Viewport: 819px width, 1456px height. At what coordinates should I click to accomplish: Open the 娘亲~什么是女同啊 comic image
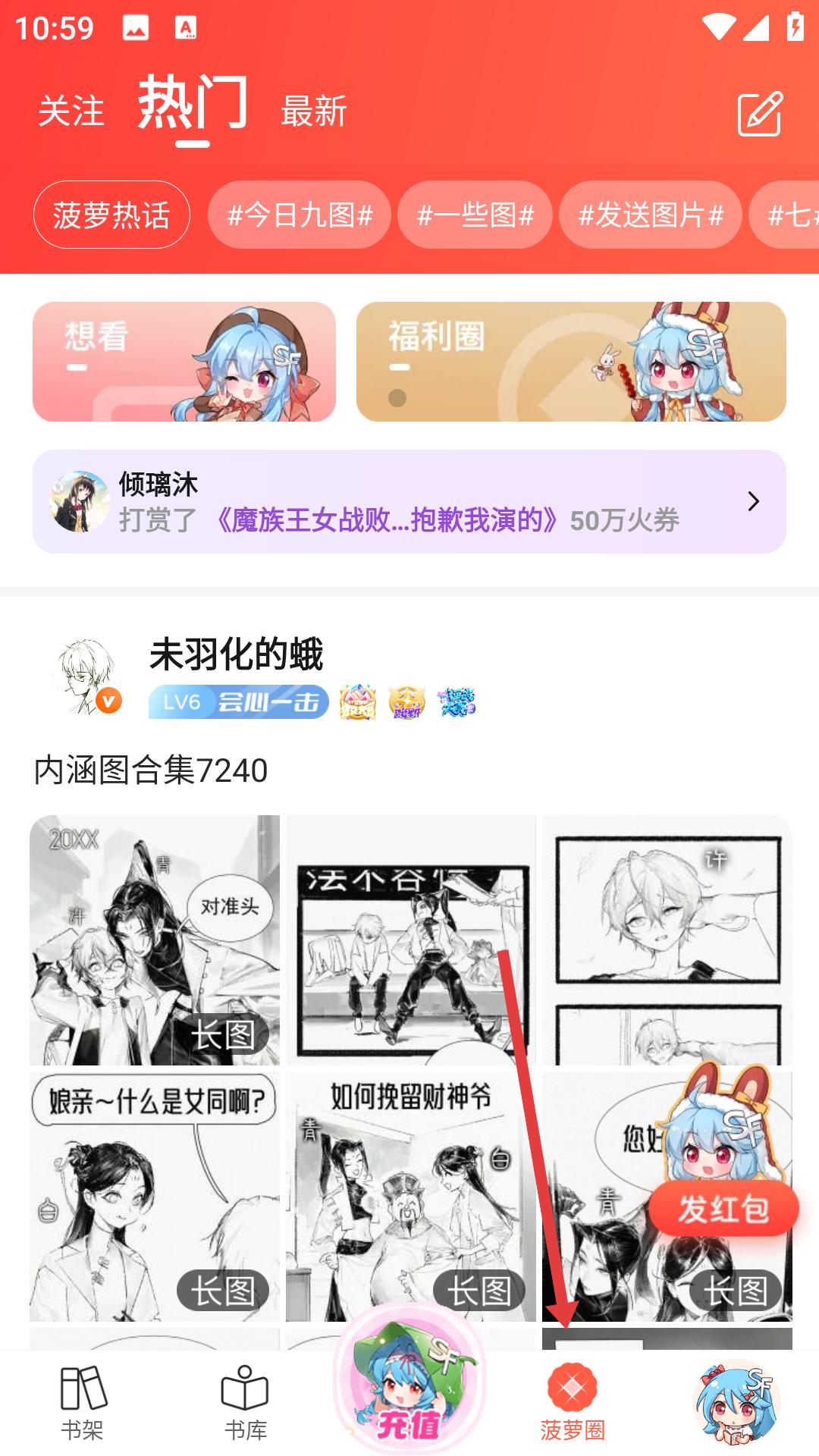(x=155, y=1196)
